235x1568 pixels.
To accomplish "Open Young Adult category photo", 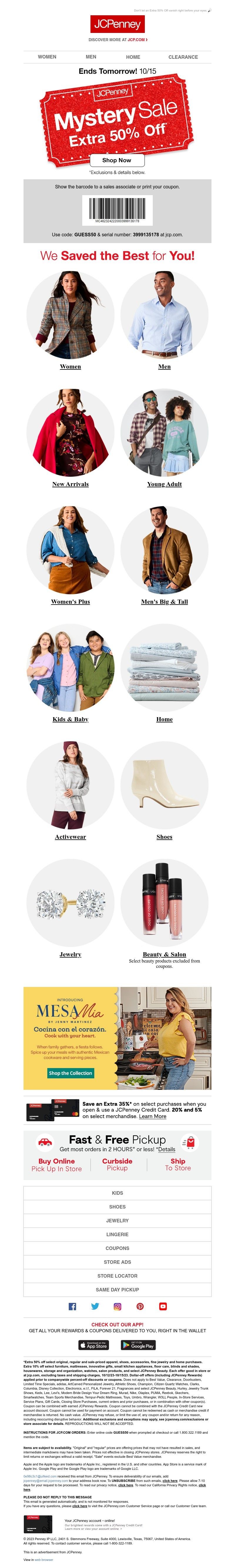I will [164, 432].
